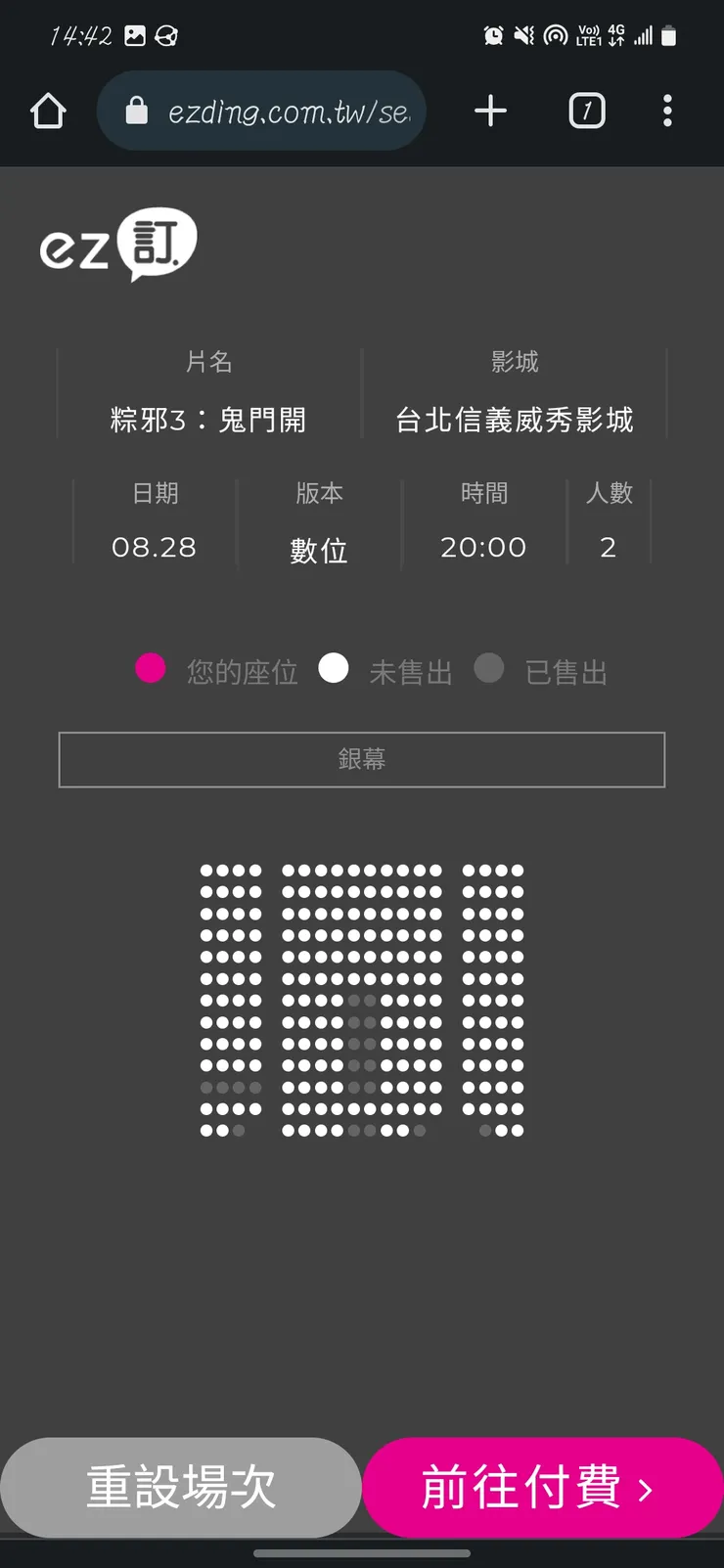The height and width of the screenshot is (1568, 724).
Task: Select a seat in the front center row
Action: (x=361, y=869)
